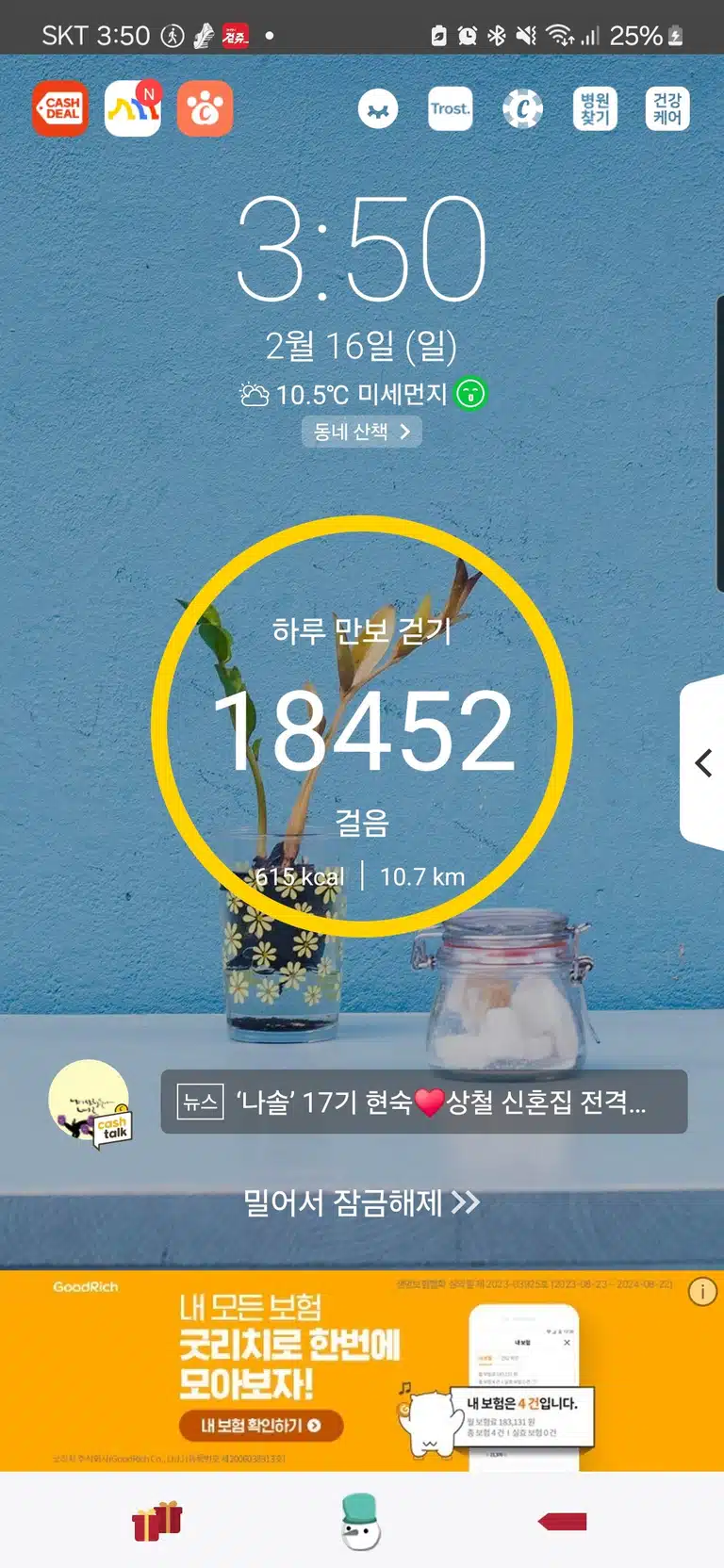Open the orange paw print icon
The height and width of the screenshot is (1568, 724).
coord(205,109)
